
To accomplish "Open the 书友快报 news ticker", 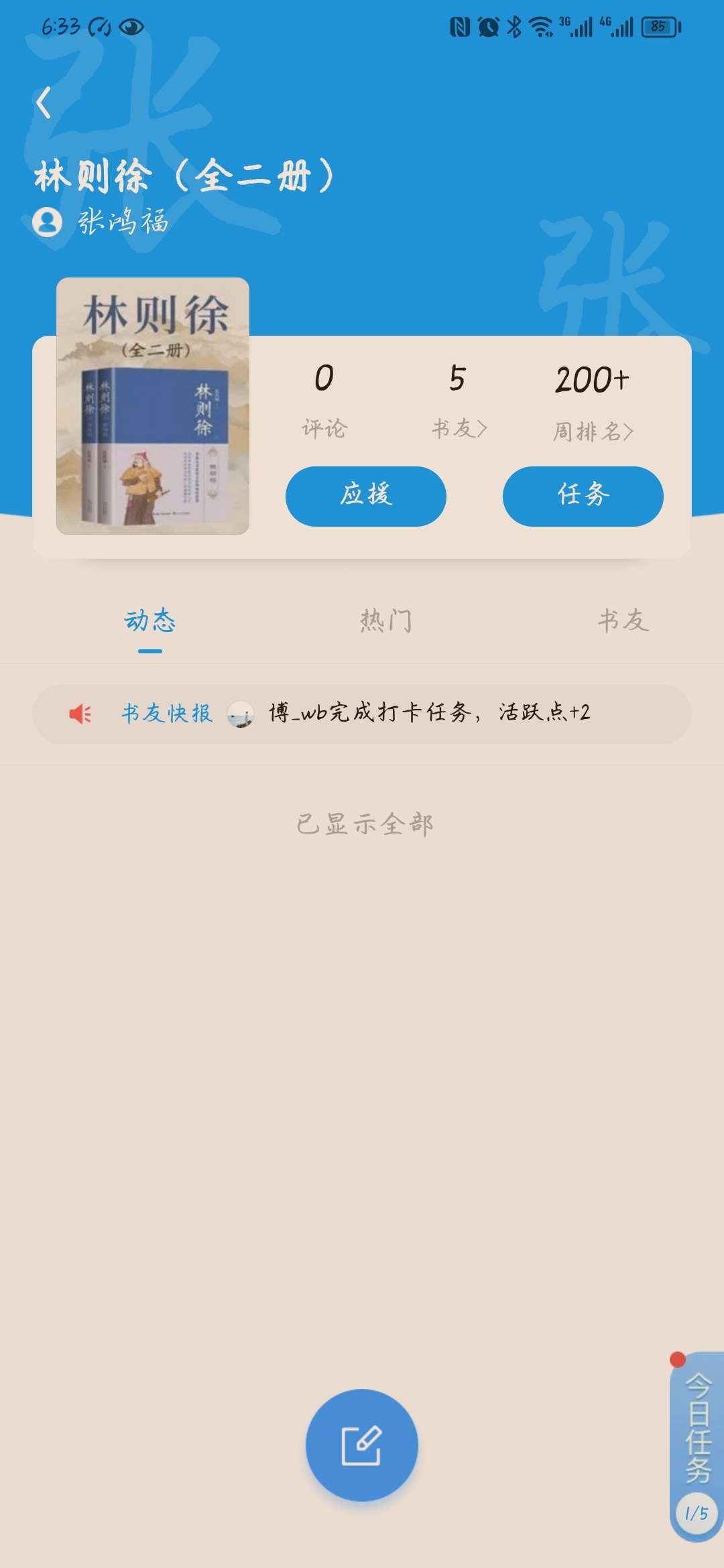I will pos(362,714).
